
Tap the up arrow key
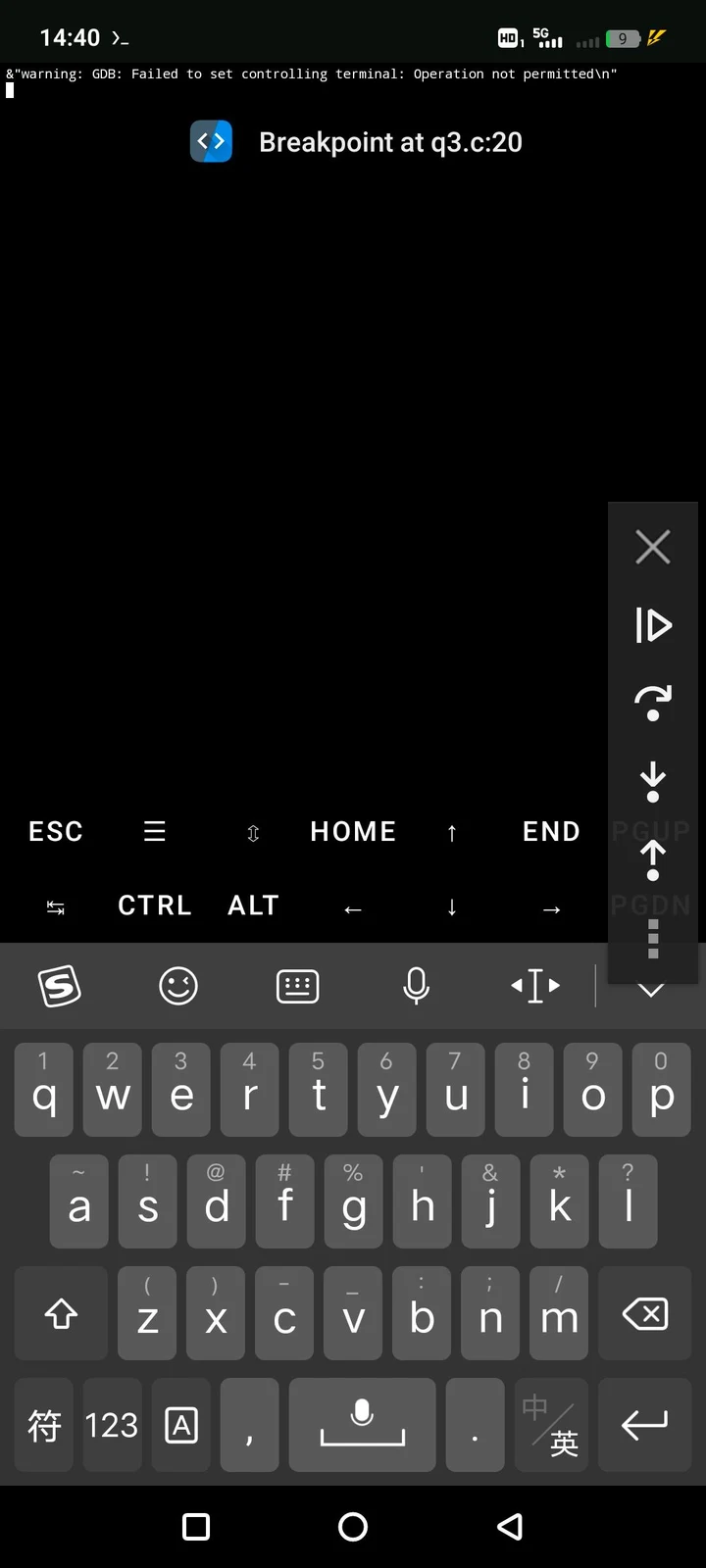452,833
